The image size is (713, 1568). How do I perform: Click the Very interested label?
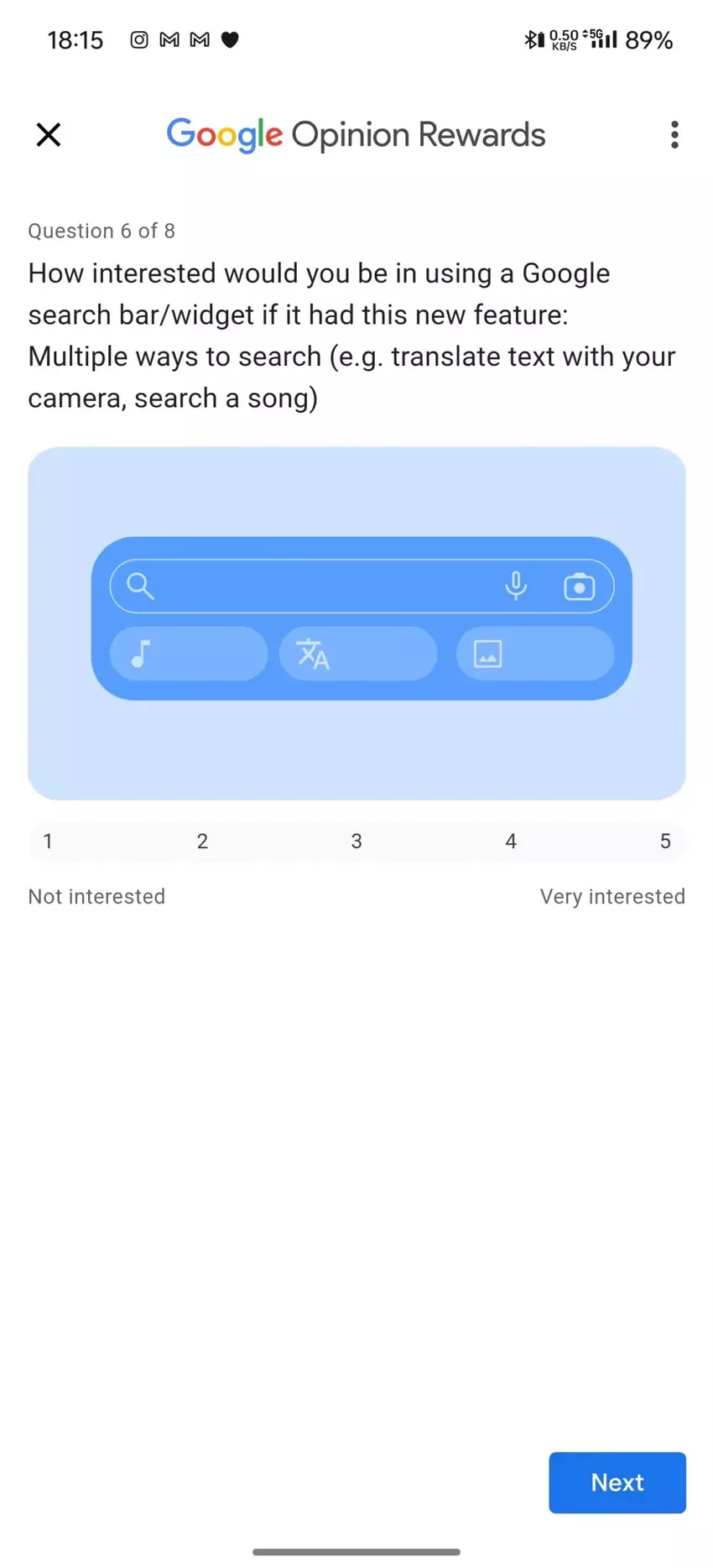click(612, 896)
